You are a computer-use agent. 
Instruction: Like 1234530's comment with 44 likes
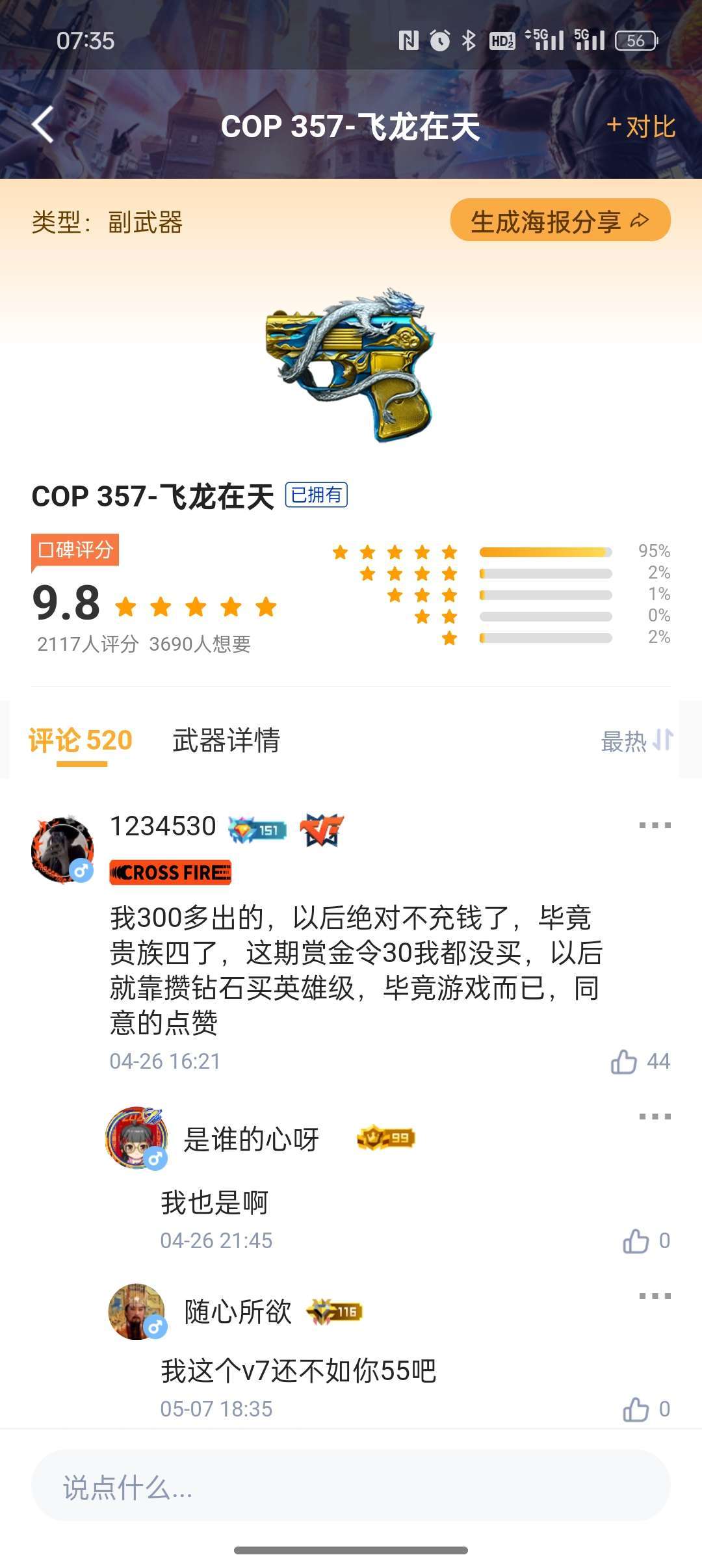coord(624,1062)
